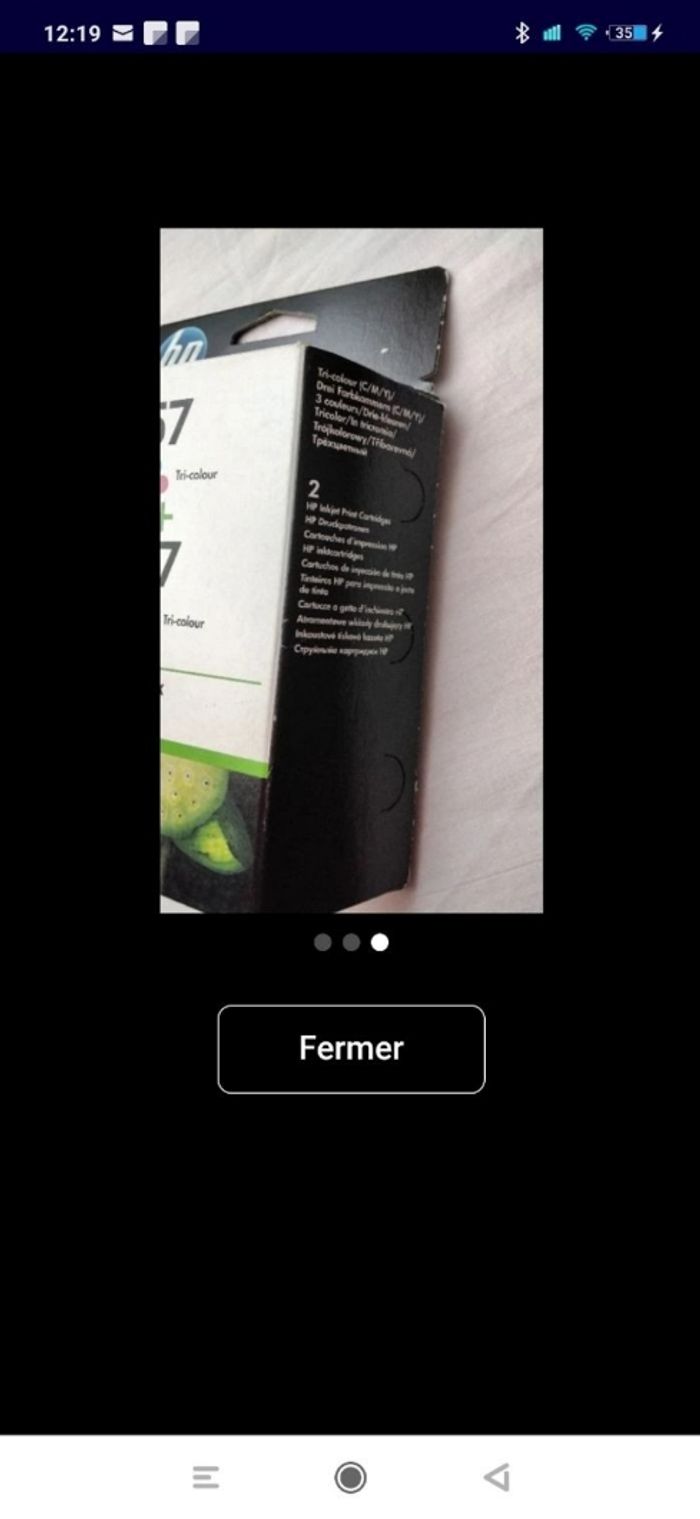This screenshot has width=700, height=1519.
Task: Go back using the system back button
Action: coord(497,1477)
